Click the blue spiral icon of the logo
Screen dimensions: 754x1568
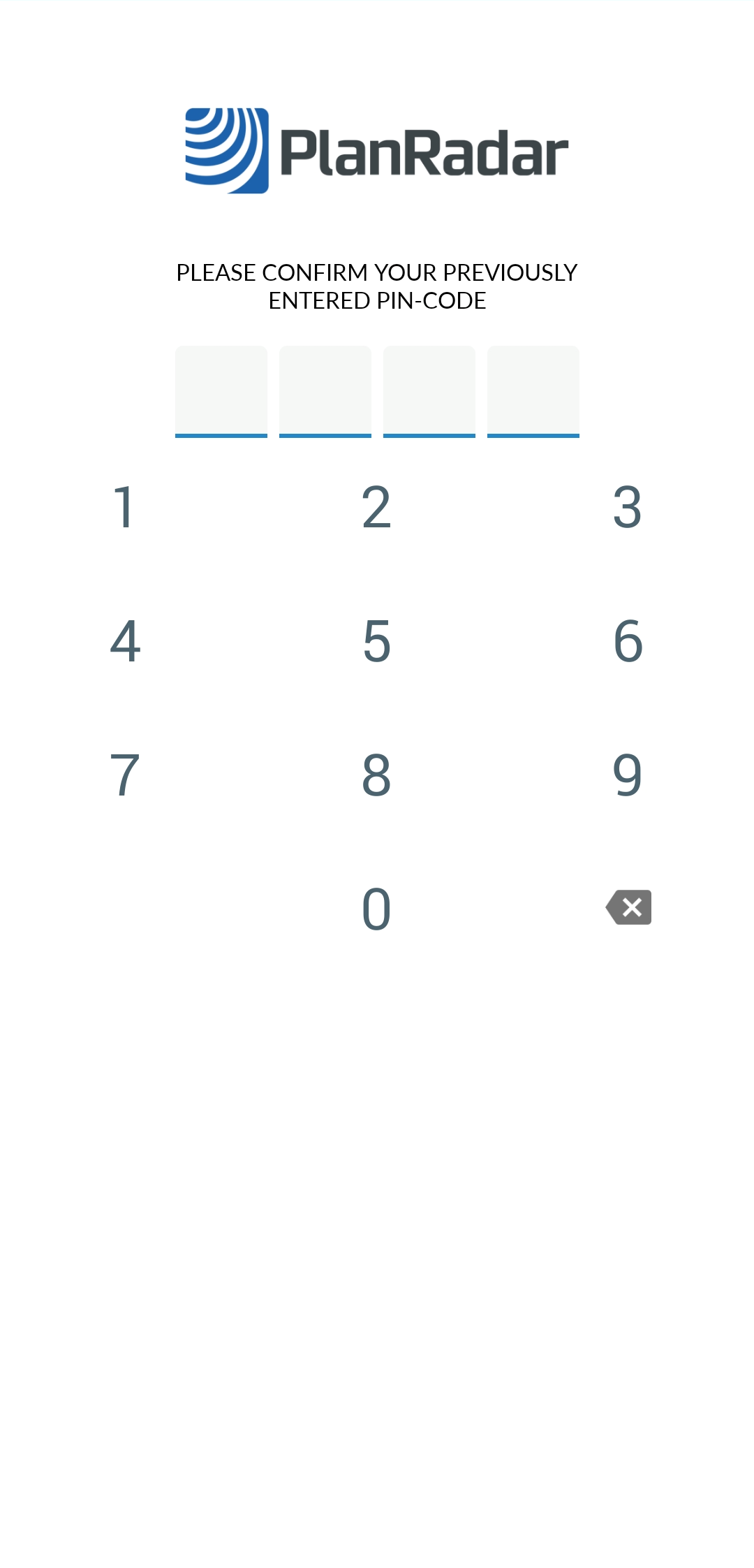click(x=226, y=150)
